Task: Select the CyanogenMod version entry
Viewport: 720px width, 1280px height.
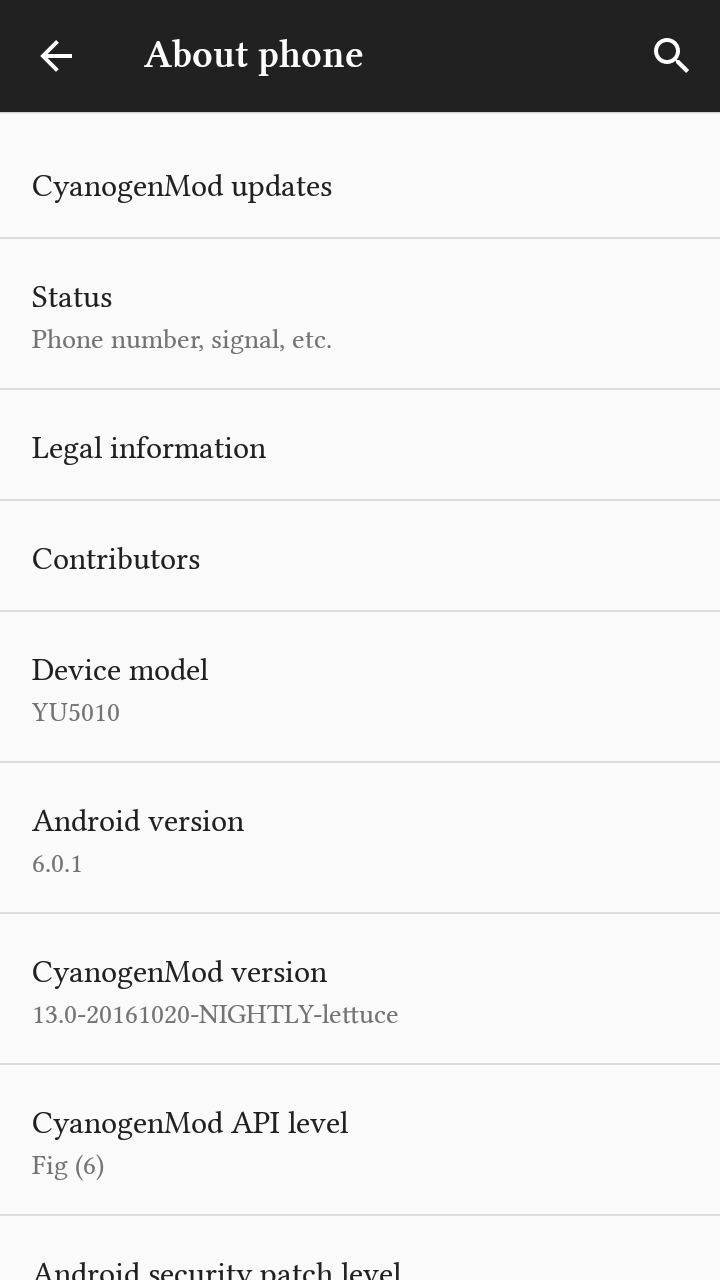Action: (x=360, y=991)
